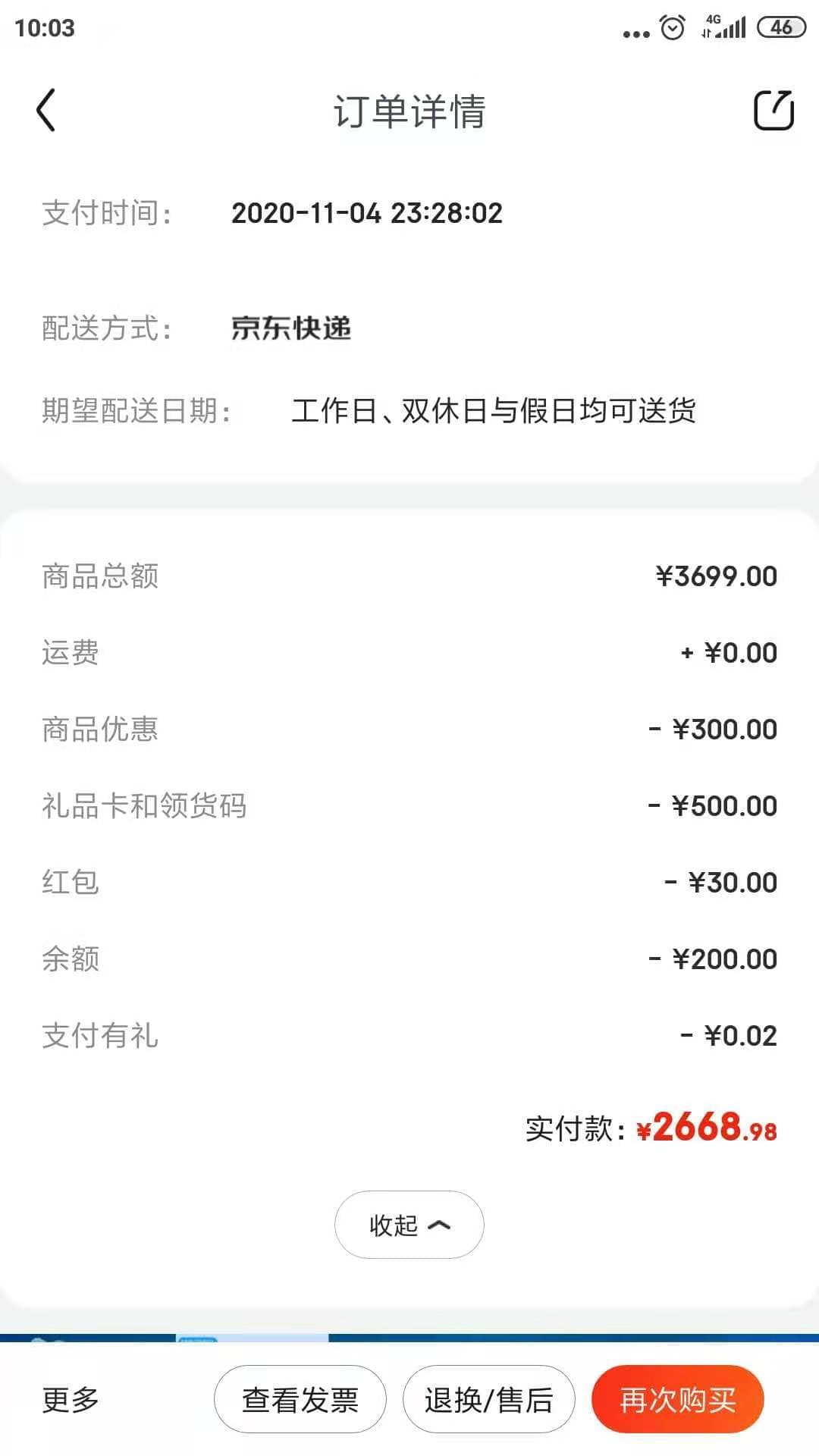The width and height of the screenshot is (819, 1456).
Task: Collapse price details with 收起
Action: (x=409, y=1225)
